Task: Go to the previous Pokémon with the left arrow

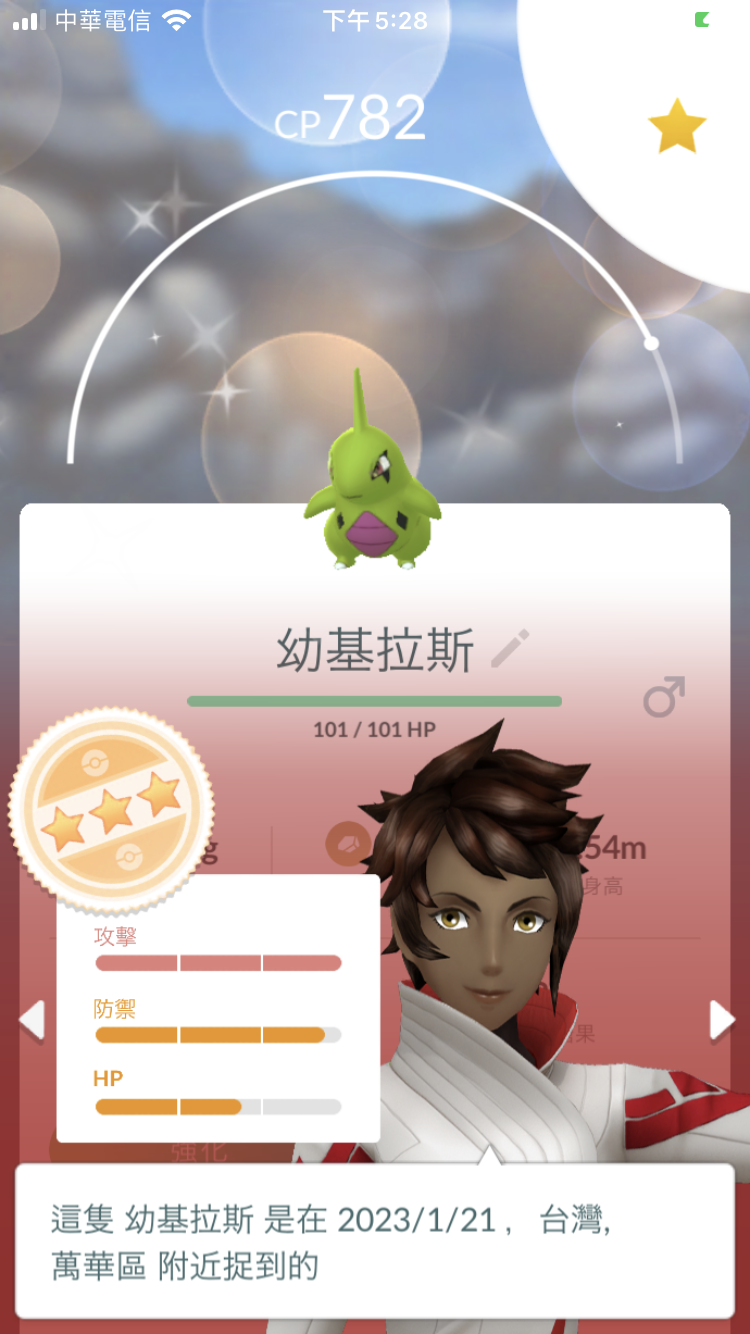Action: [x=32, y=1021]
